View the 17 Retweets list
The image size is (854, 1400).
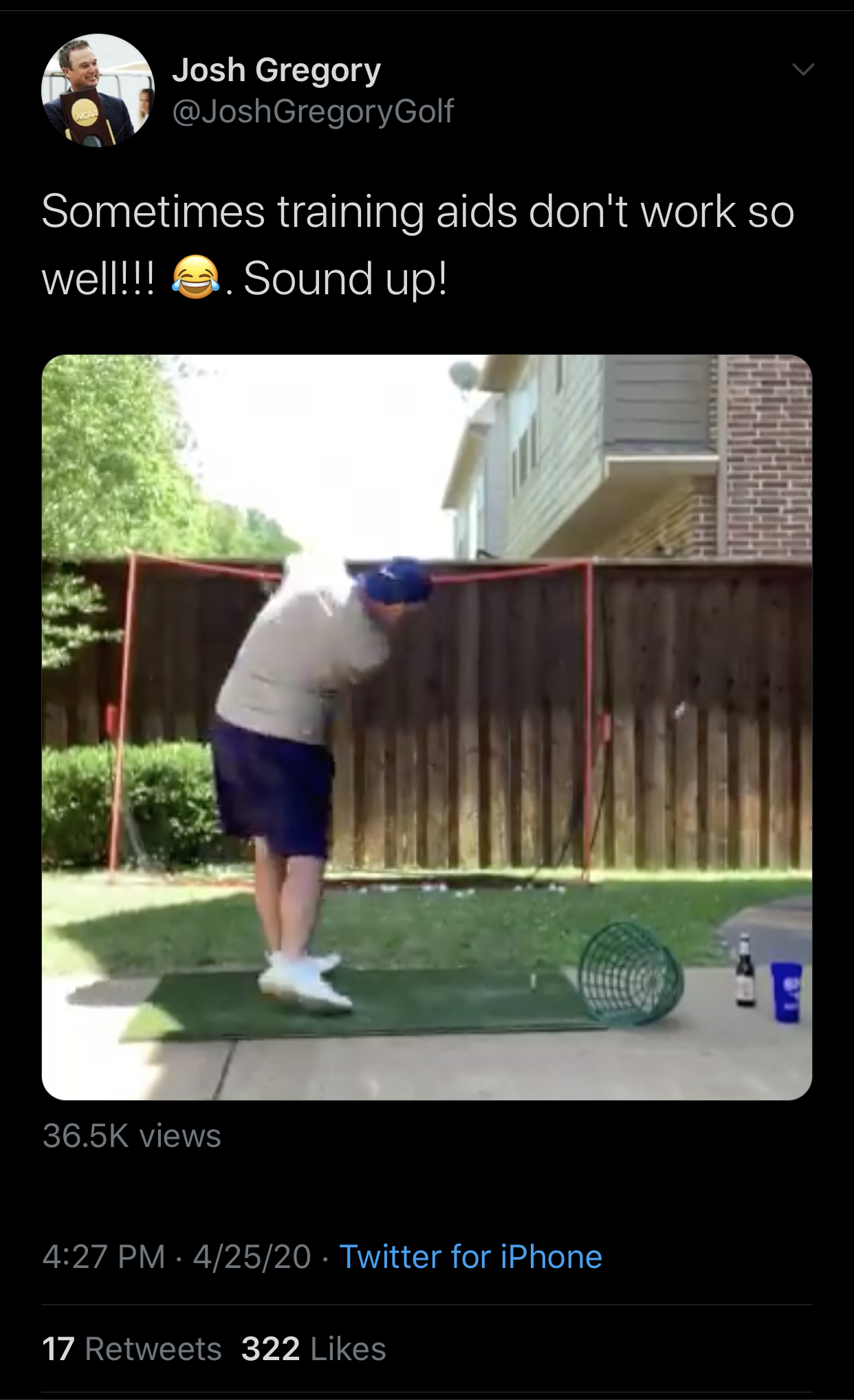[132, 1348]
